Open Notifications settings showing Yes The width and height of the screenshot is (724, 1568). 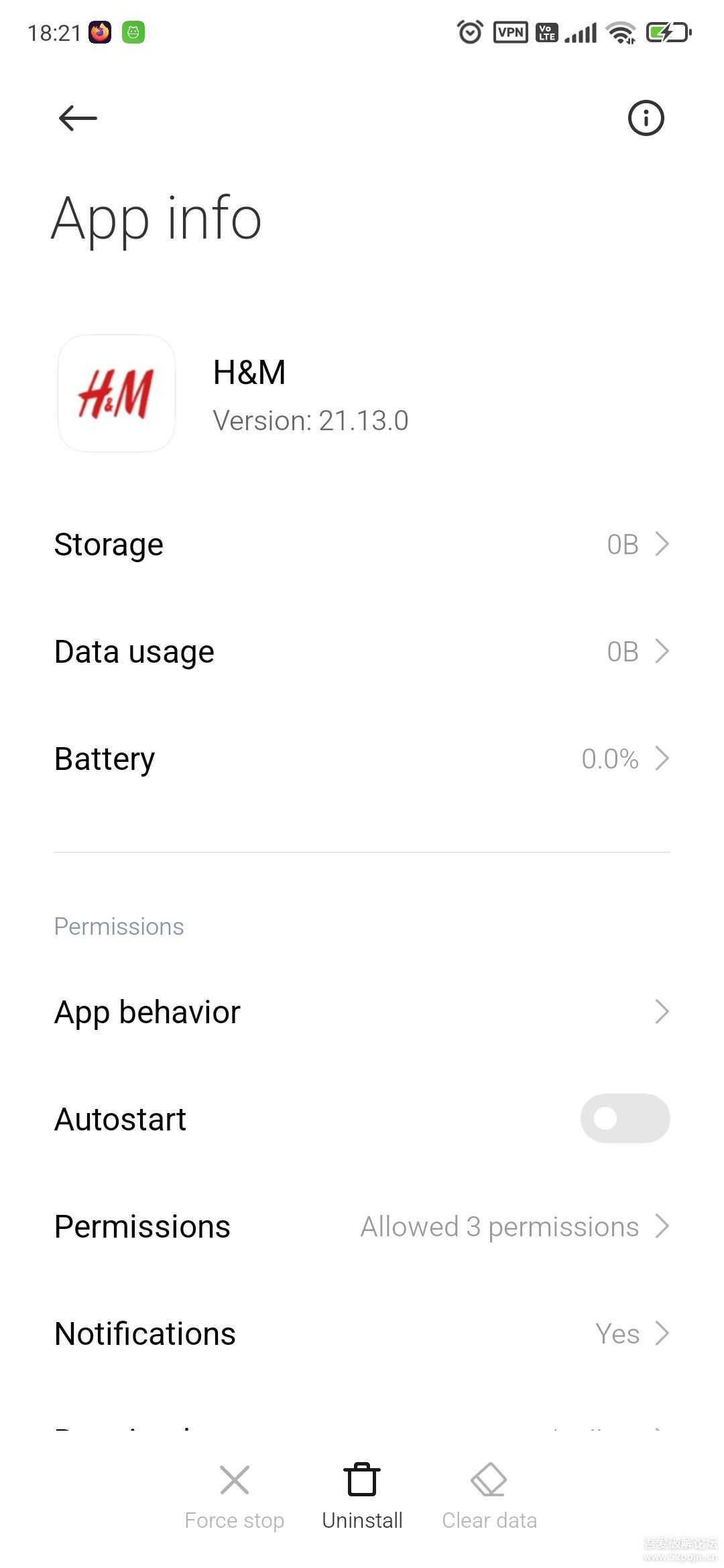(x=362, y=1333)
